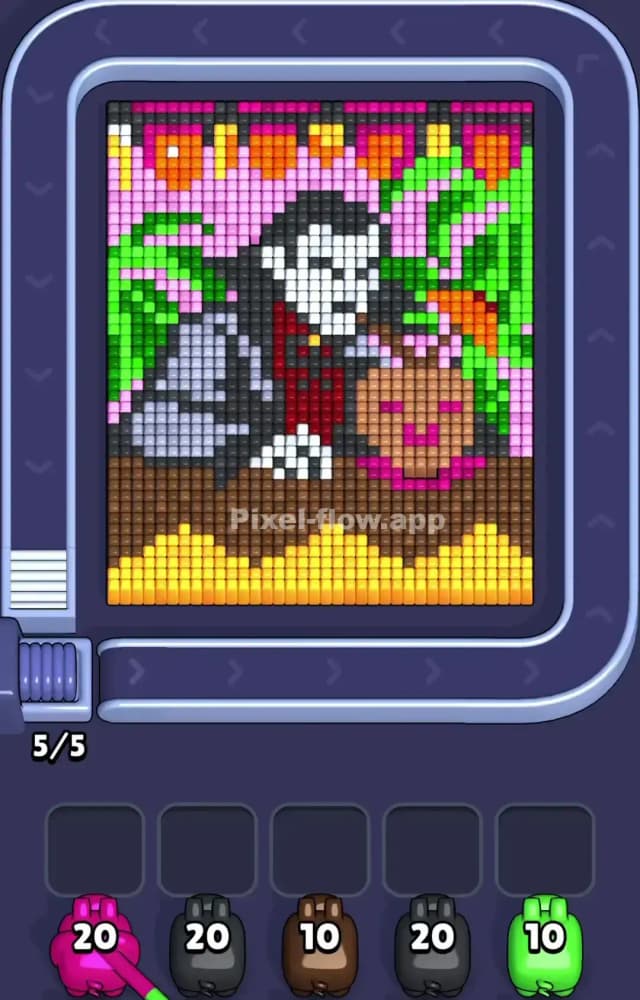Viewport: 640px width, 1000px height.
Task: Deploy the green shooter labeled 10
Action: (x=545, y=938)
